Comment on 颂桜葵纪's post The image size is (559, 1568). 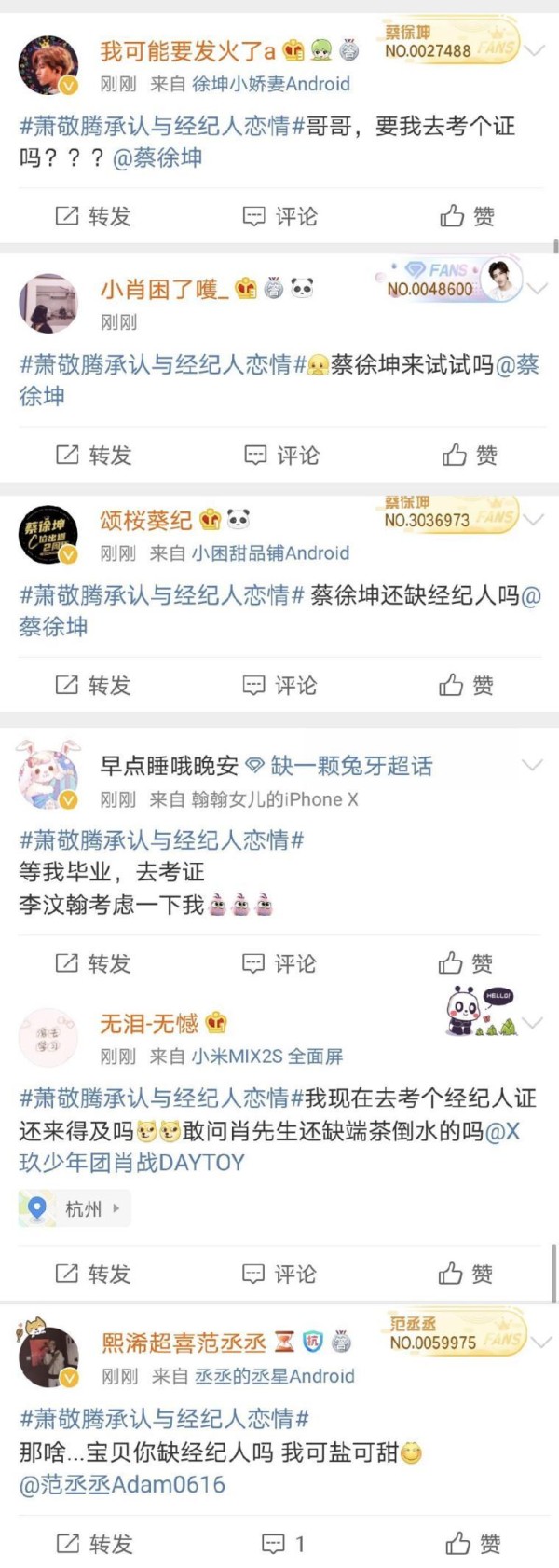click(280, 686)
